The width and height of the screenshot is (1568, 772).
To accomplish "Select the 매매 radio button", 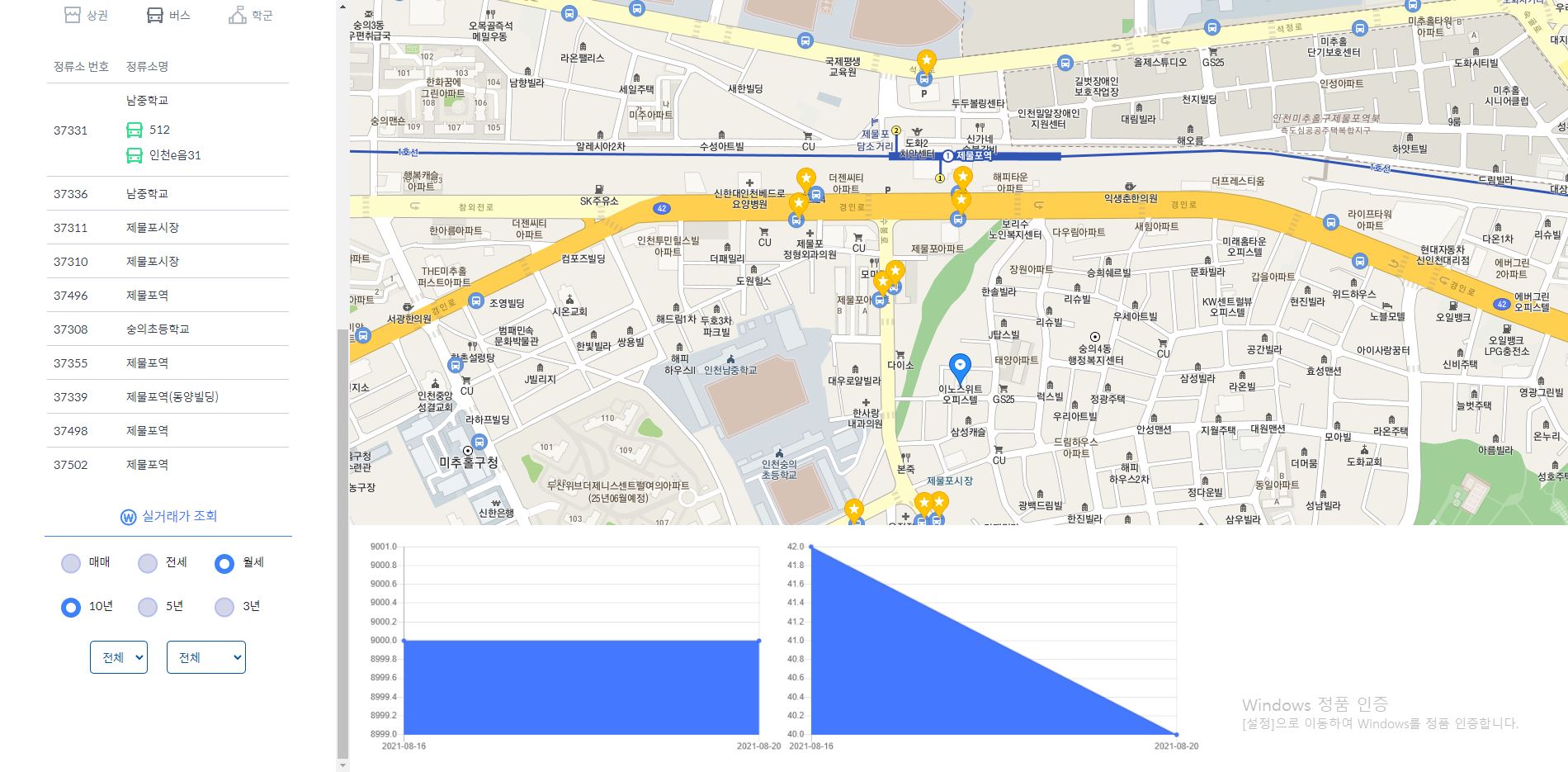I will (72, 563).
